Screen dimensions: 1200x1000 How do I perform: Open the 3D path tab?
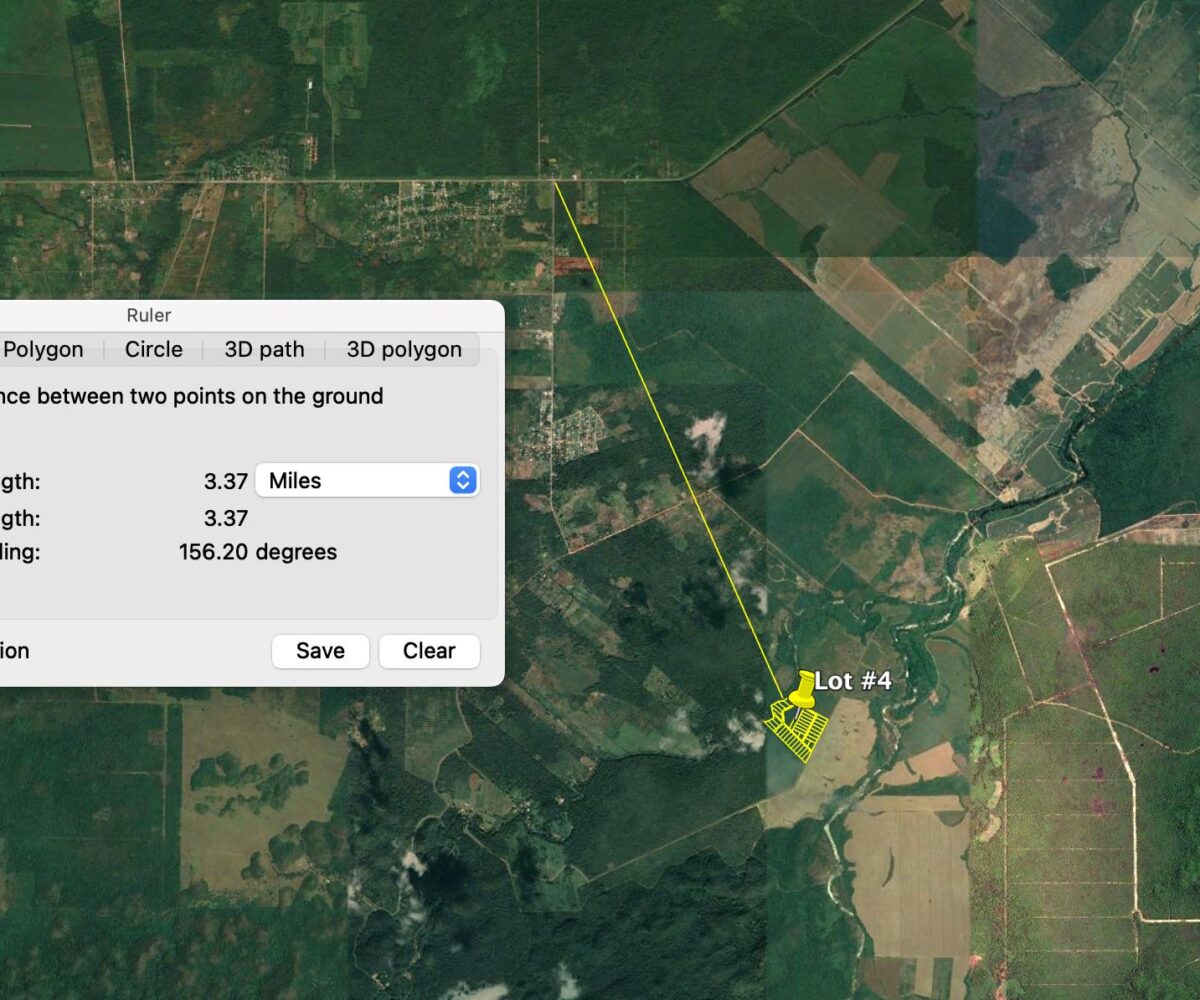coord(264,349)
